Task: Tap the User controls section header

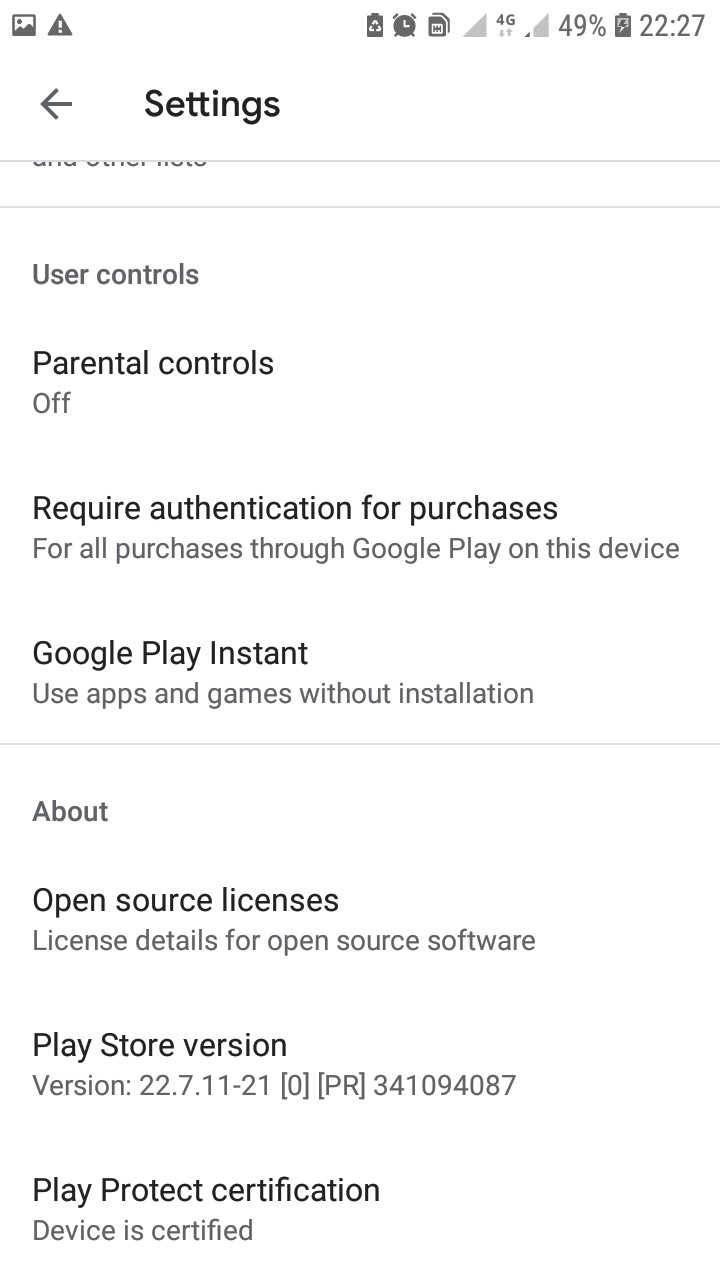Action: tap(115, 274)
